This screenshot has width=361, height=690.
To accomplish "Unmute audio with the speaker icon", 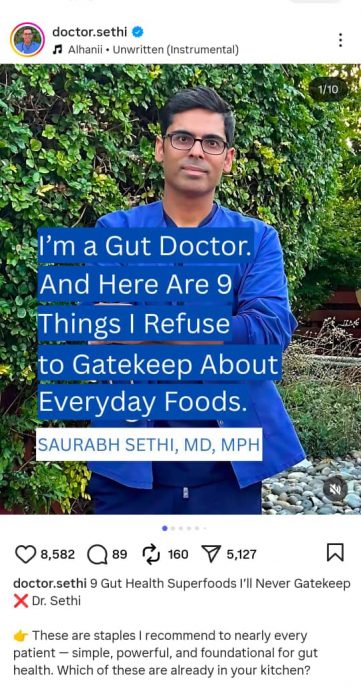I will click(x=335, y=489).
